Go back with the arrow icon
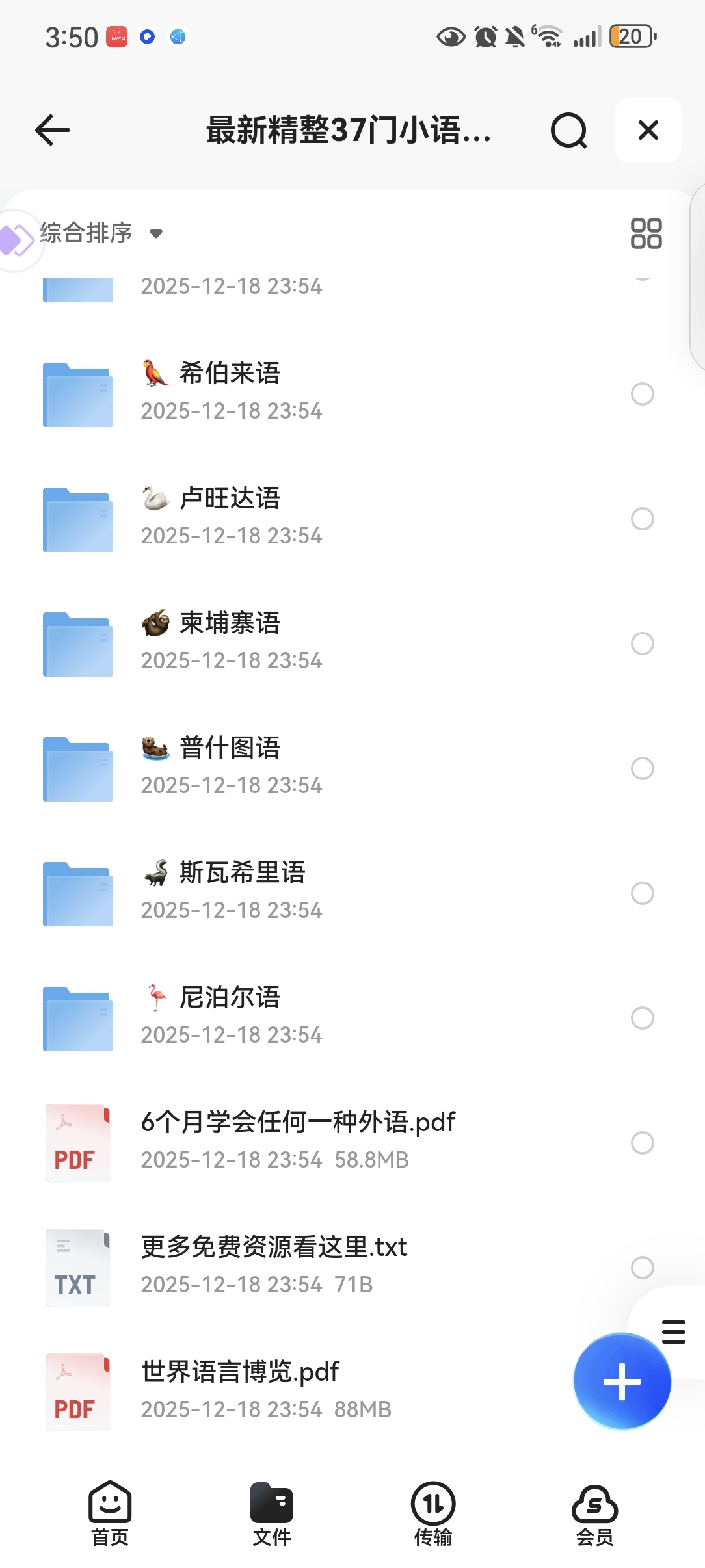Screen dimensions: 705x1568 point(53,130)
